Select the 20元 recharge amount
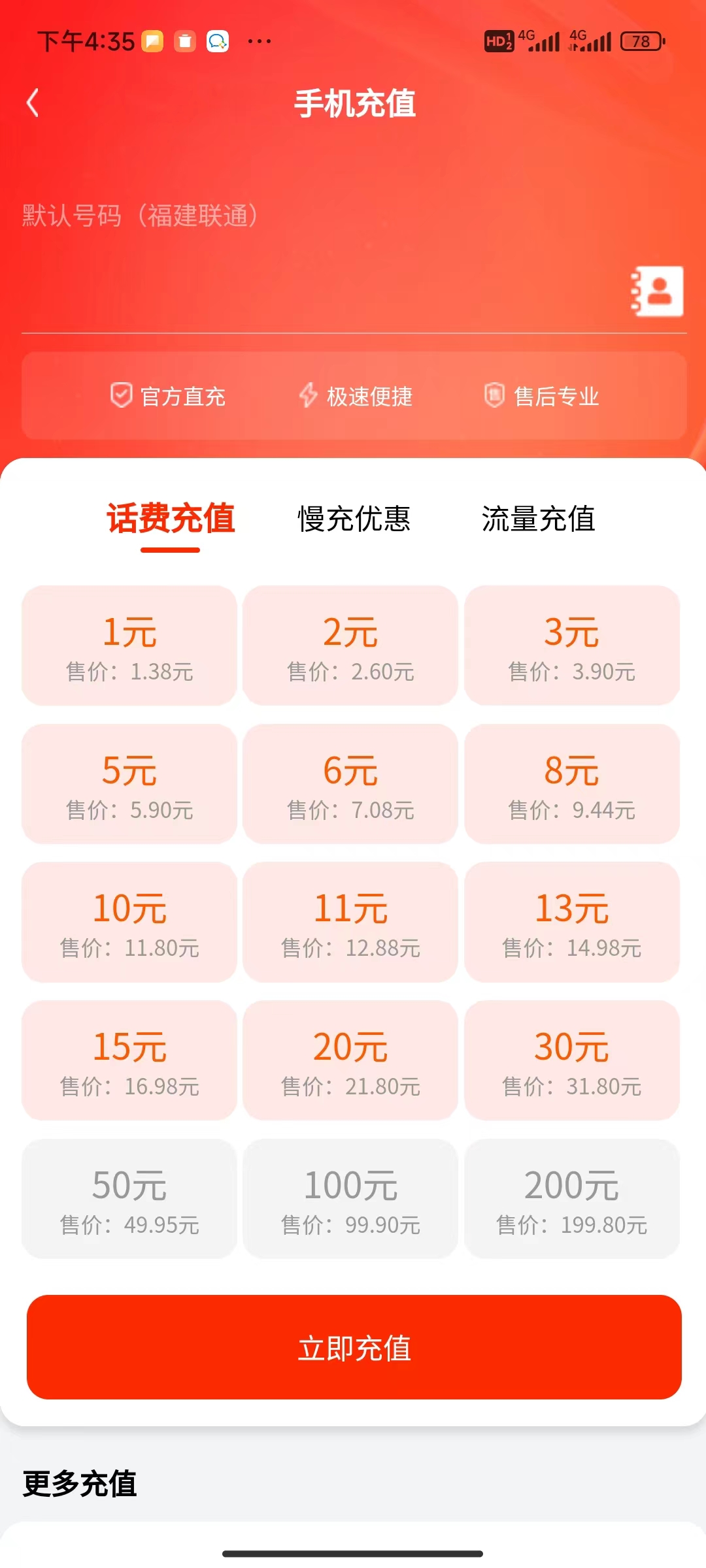Screen dimensions: 706x1568 click(x=350, y=1060)
